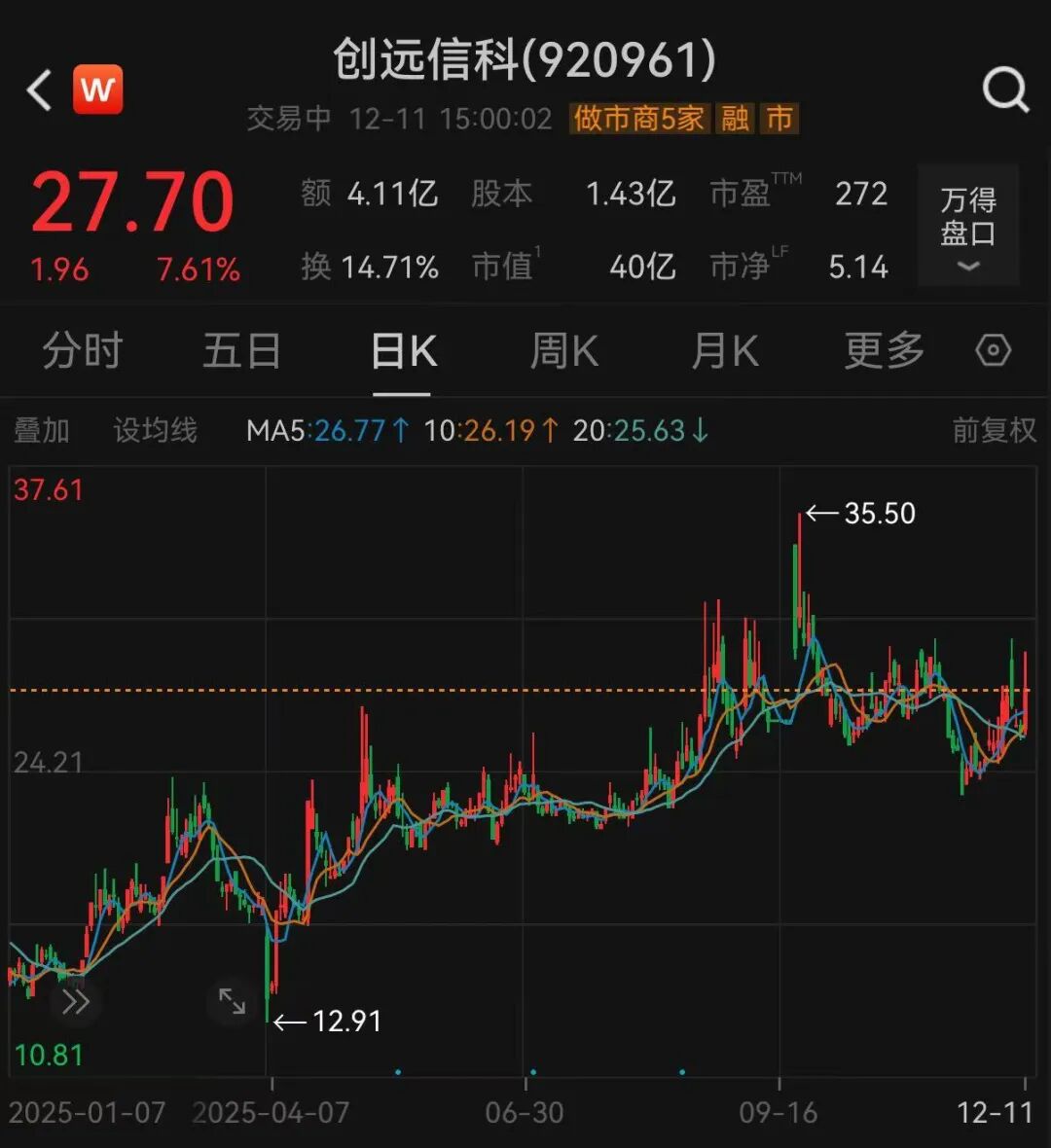Toggle 叠加 overlay mode
Screen dimensions: 1051x1148
point(40,428)
